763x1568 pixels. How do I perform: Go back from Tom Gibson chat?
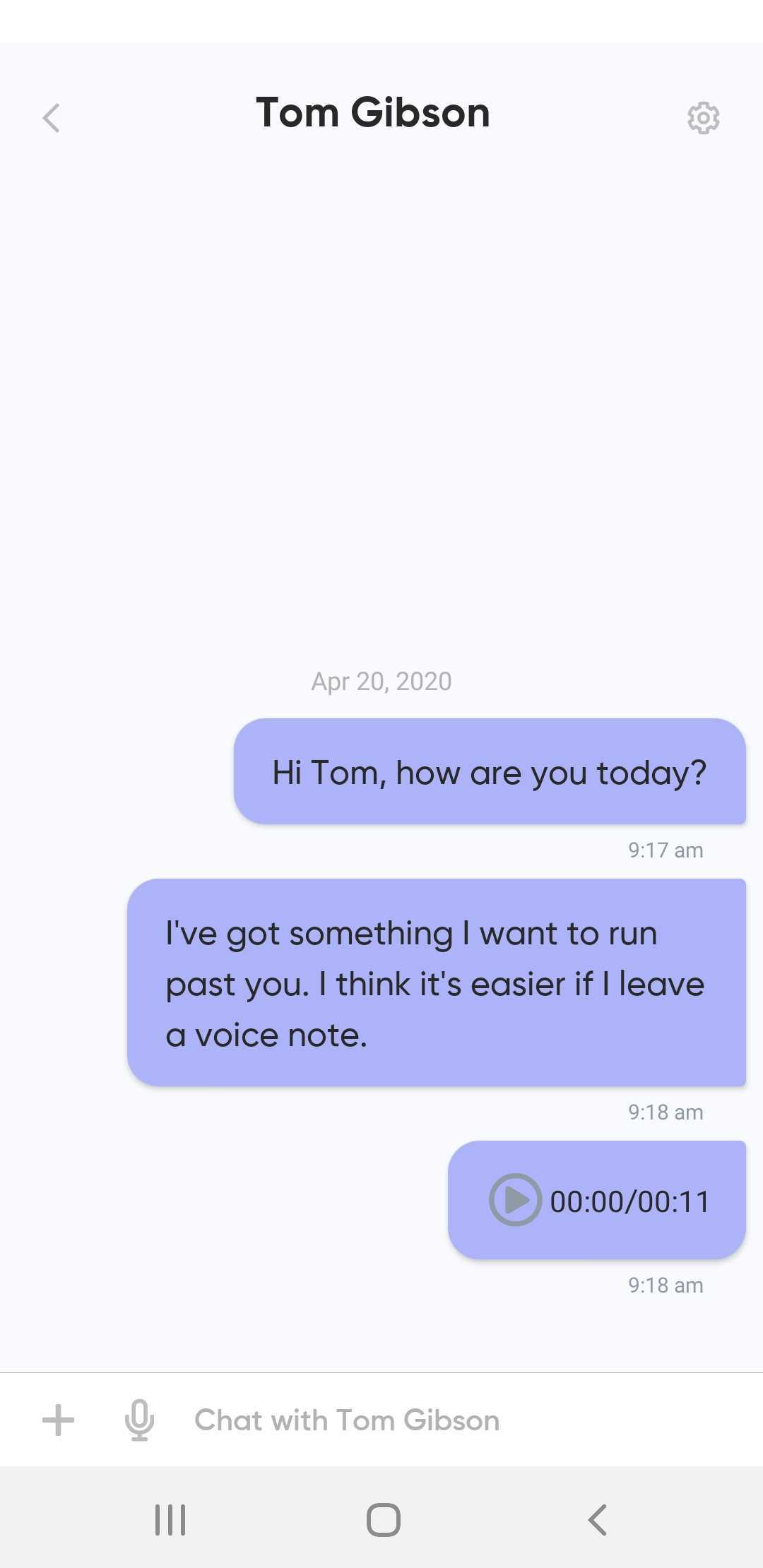click(x=52, y=118)
